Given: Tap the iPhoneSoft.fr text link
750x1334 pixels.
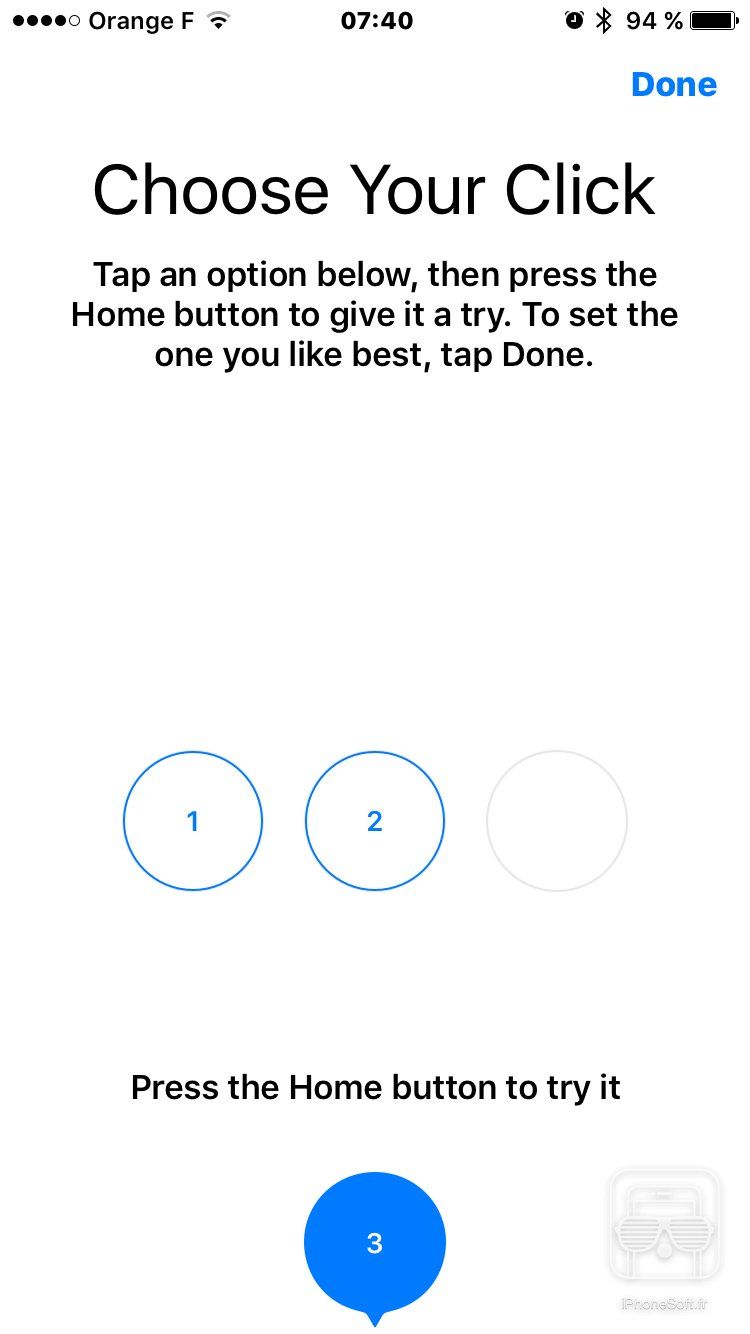Looking at the screenshot, I should click(665, 1303).
